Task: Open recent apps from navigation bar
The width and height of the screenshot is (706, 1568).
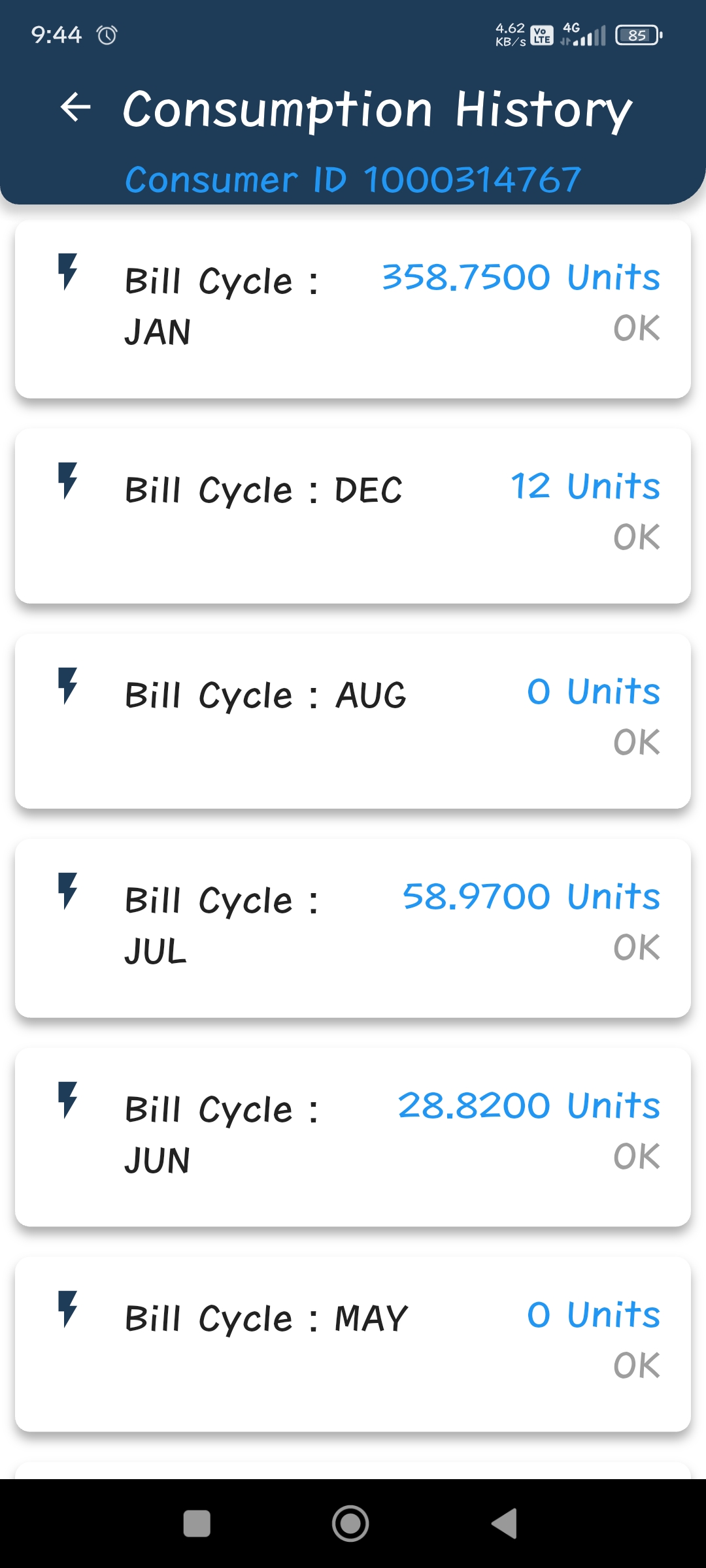Action: point(197,1524)
